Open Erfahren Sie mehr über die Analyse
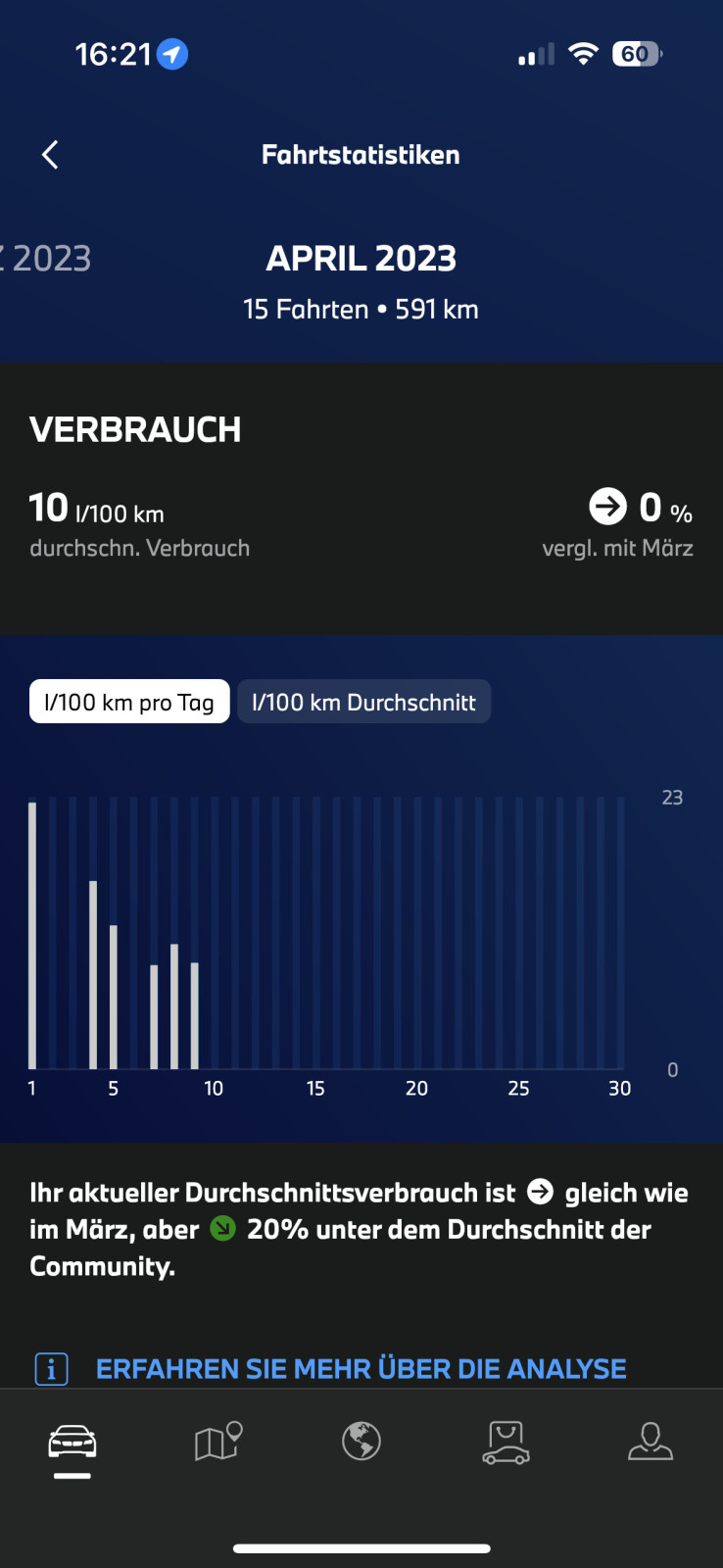The height and width of the screenshot is (1568, 723). 361,1369
